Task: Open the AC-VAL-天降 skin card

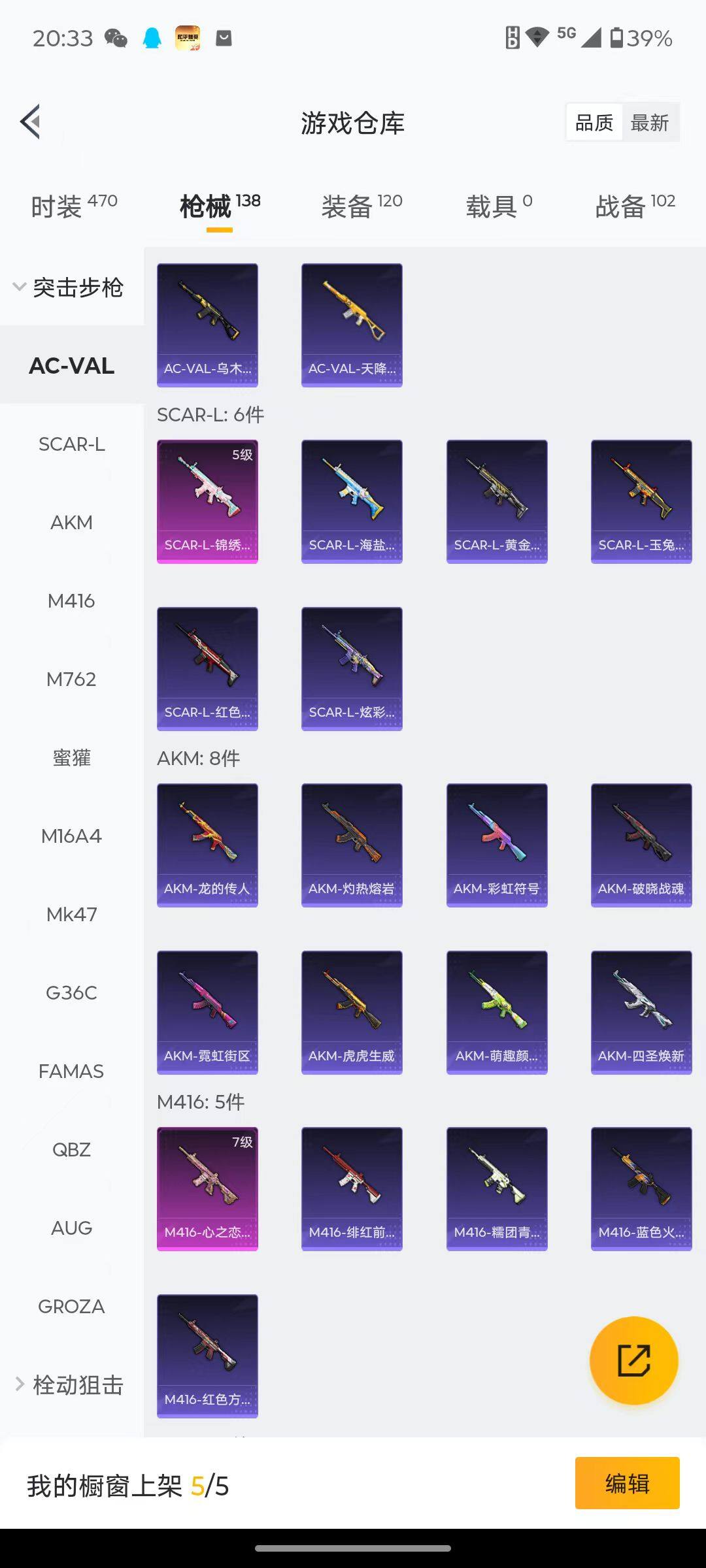Action: (352, 325)
